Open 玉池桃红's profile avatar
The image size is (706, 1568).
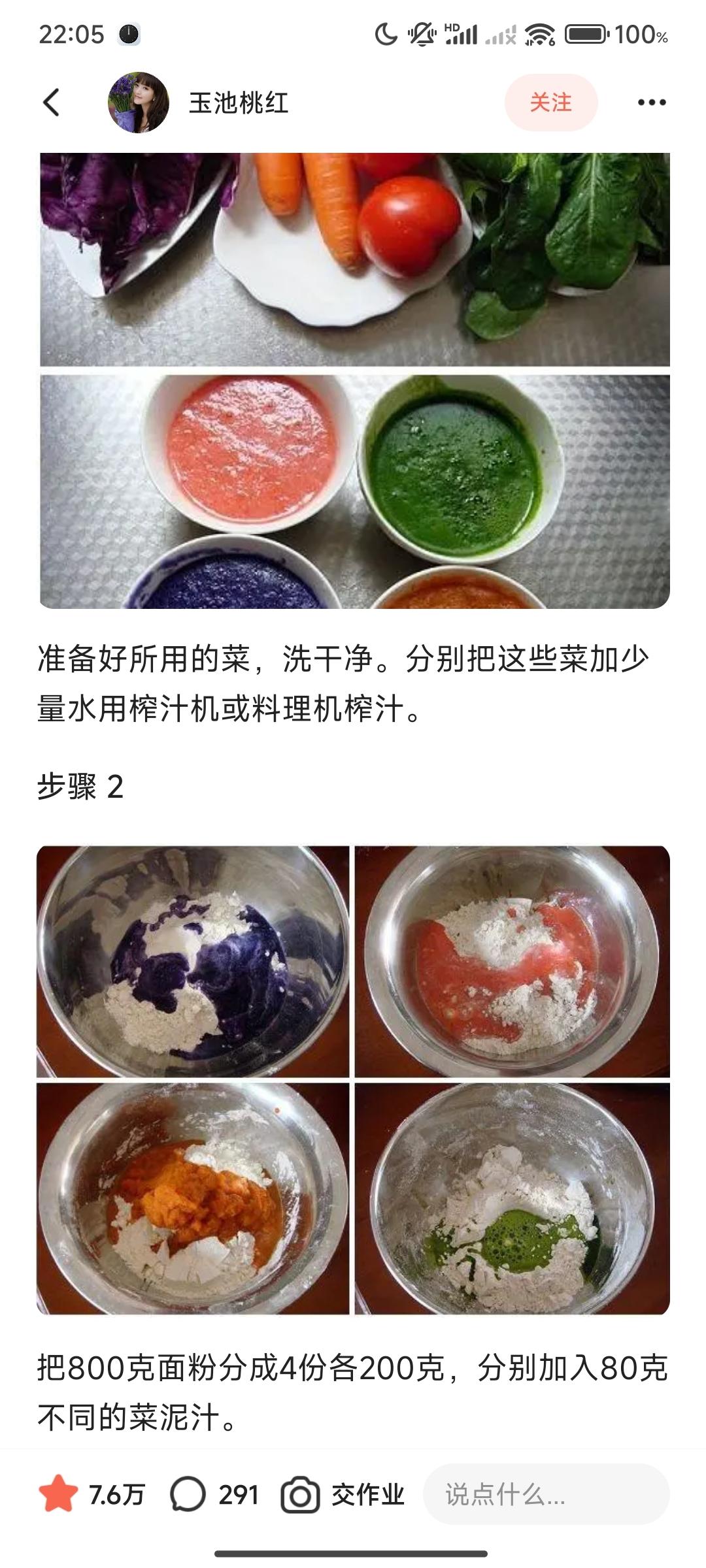pyautogui.click(x=138, y=103)
